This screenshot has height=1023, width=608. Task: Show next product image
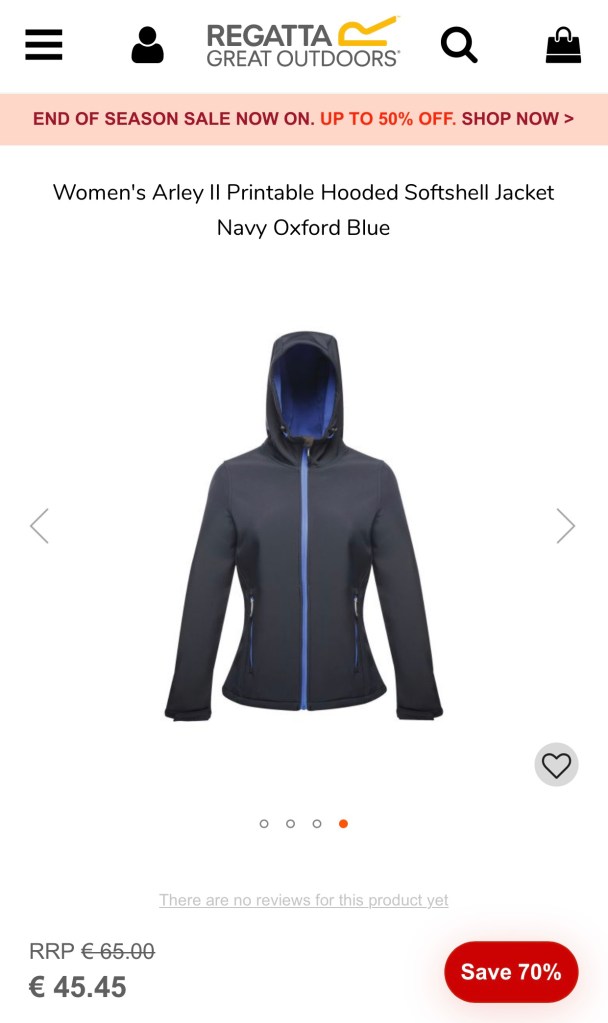(x=566, y=525)
